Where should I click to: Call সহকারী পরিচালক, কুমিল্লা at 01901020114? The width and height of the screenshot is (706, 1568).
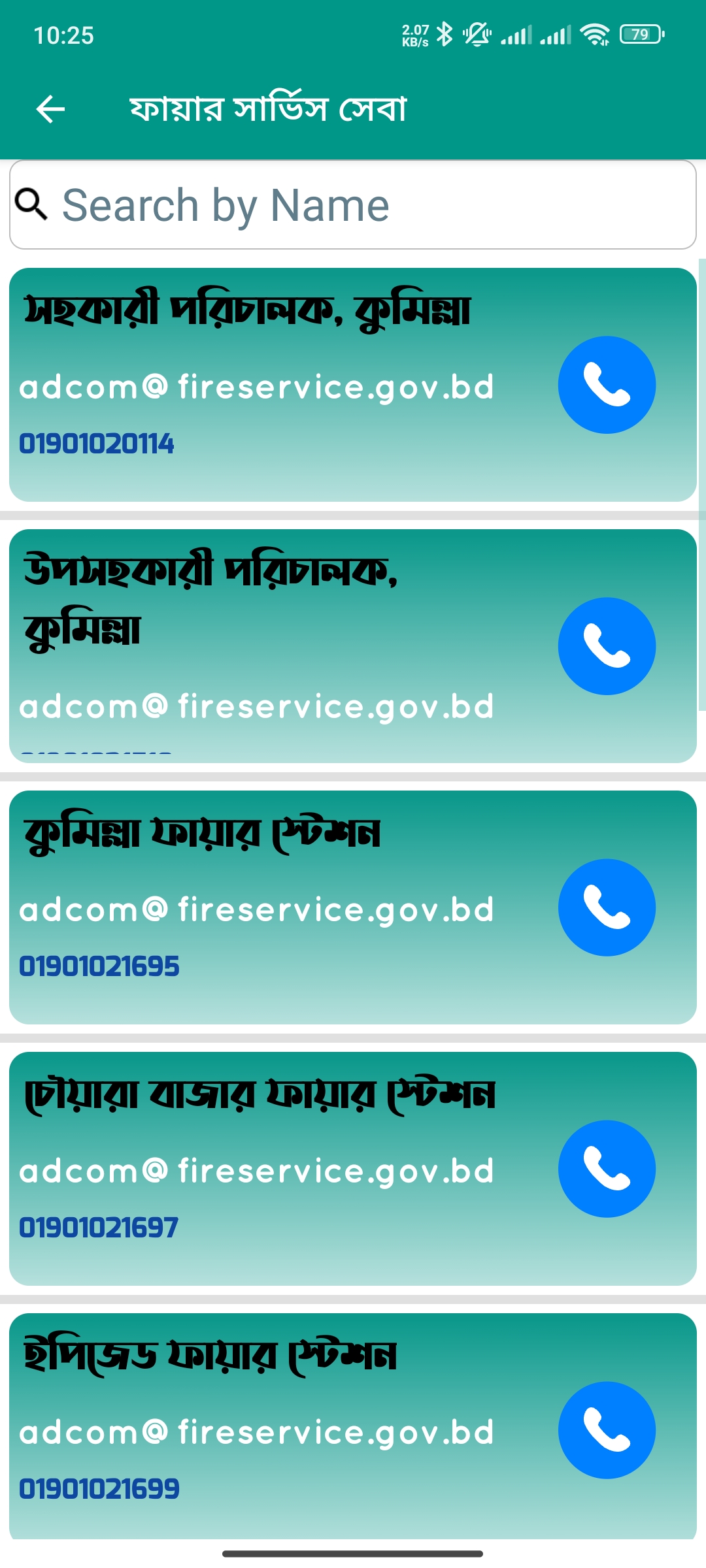click(x=607, y=385)
